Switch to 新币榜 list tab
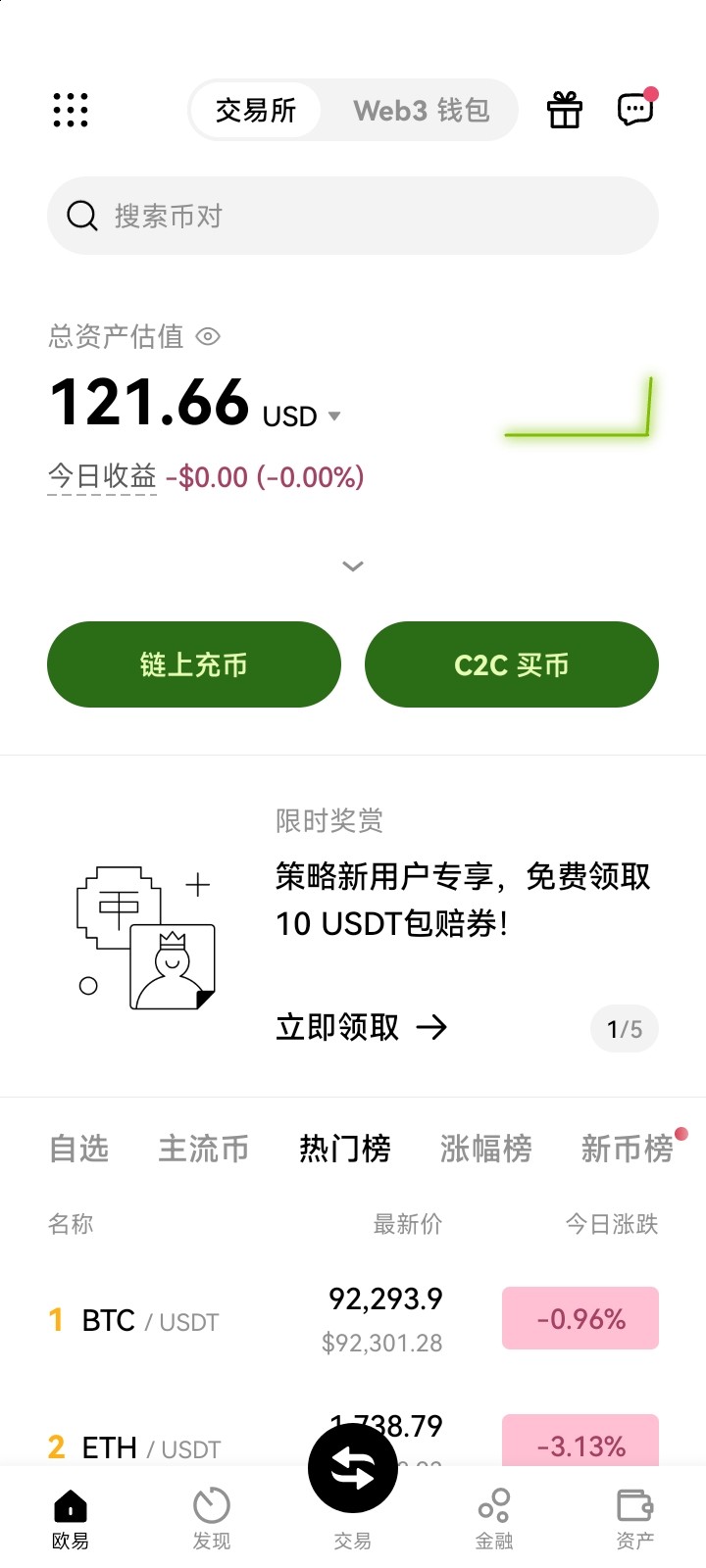The width and height of the screenshot is (706, 1568). pos(628,1149)
